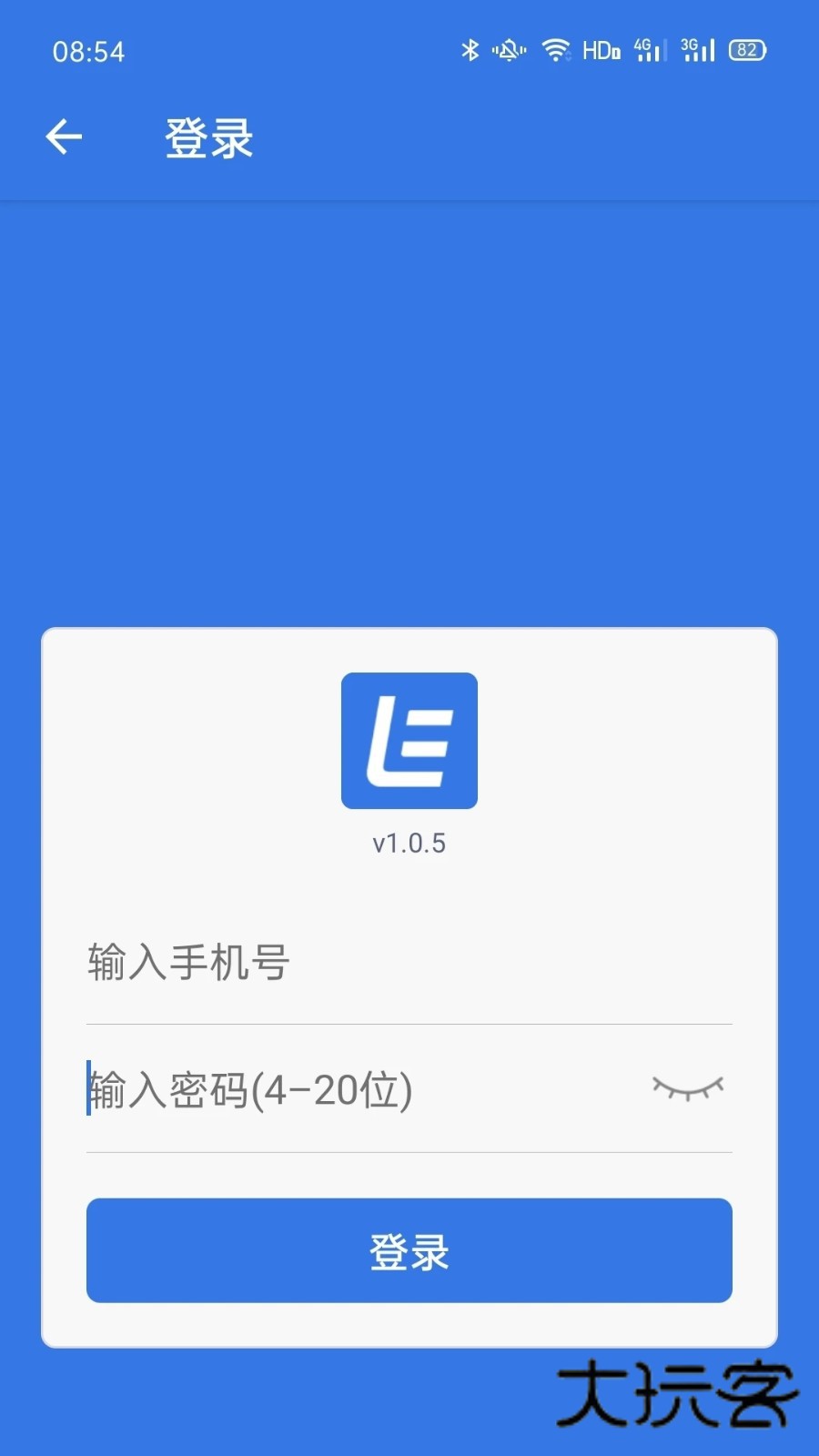Click the phone field underline divider
This screenshot has height=1456, width=819.
(409, 1023)
